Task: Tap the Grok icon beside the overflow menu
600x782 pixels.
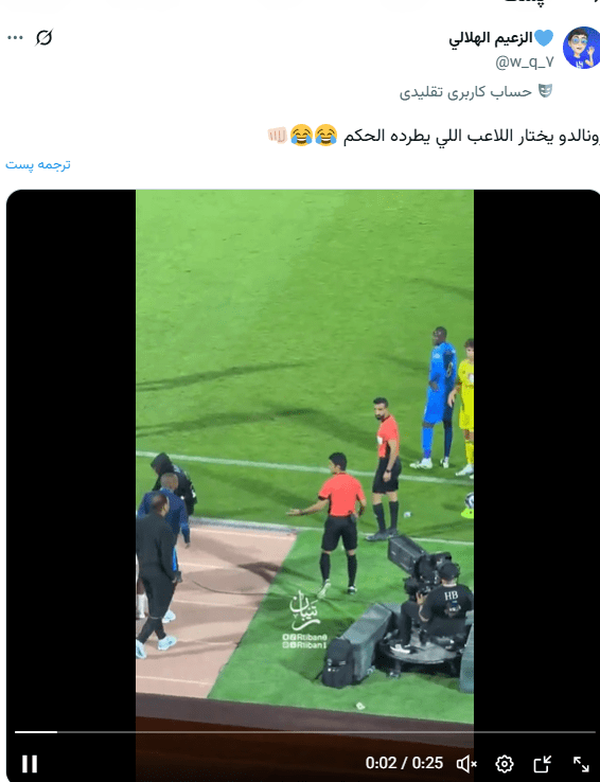Action: click(44, 38)
